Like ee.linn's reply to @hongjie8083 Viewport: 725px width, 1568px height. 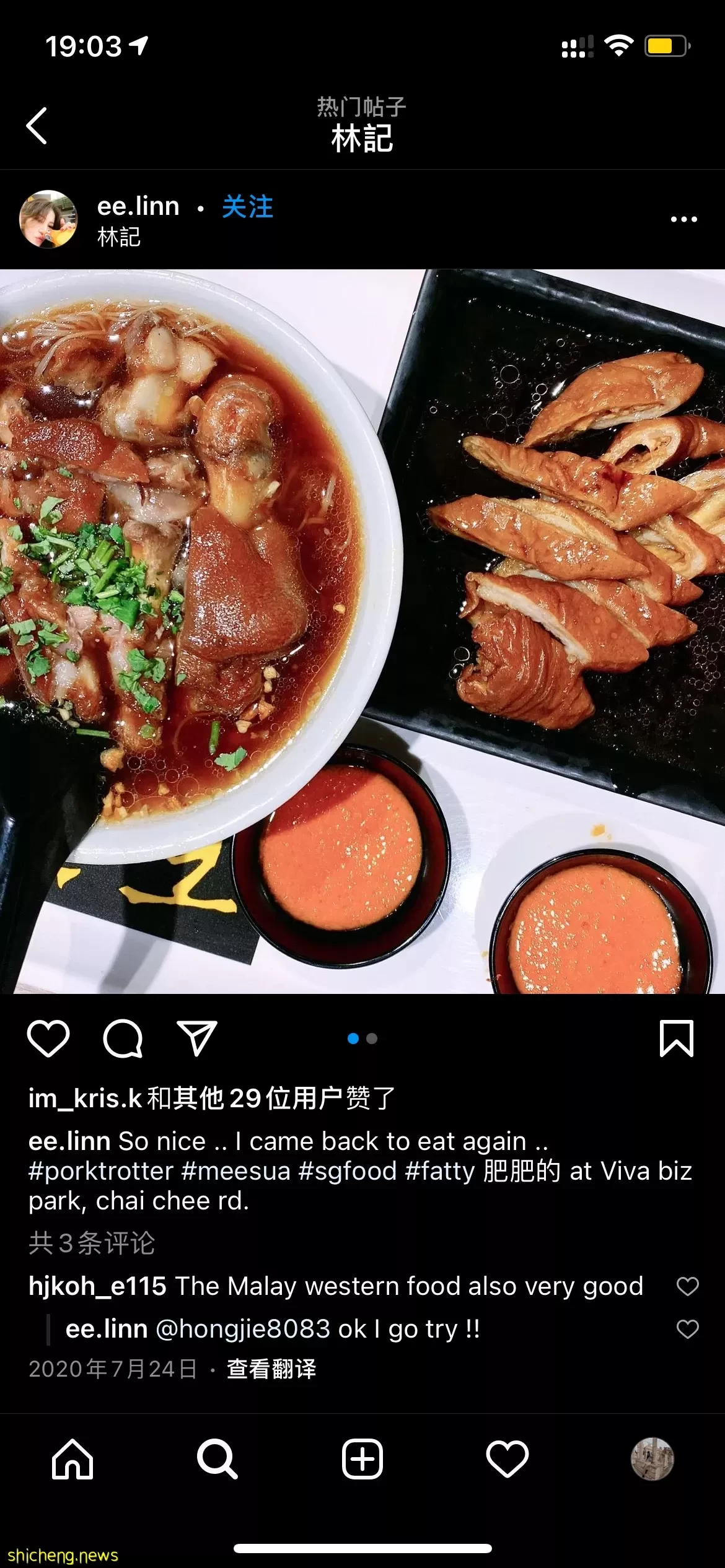click(687, 1329)
